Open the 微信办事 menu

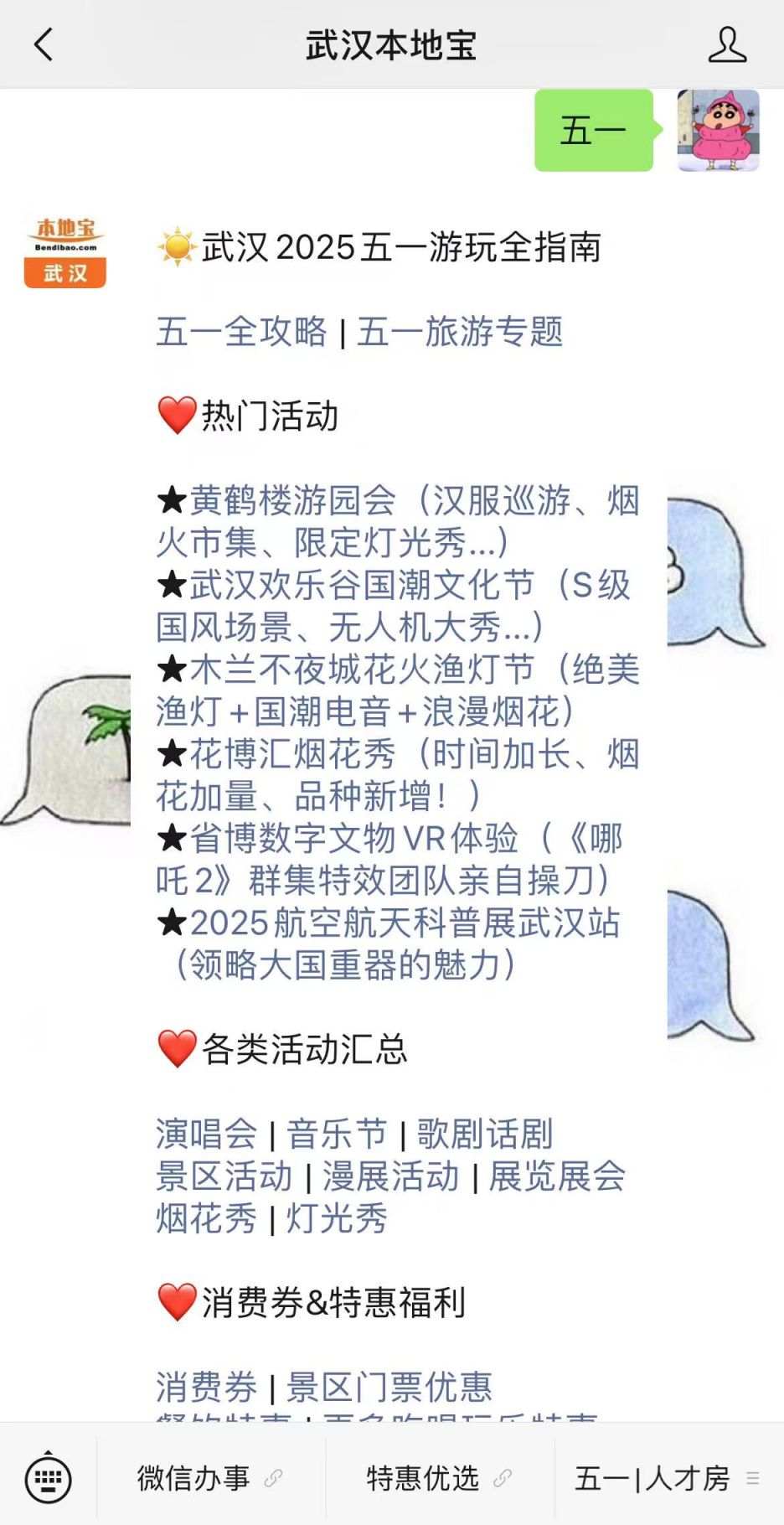210,1479
